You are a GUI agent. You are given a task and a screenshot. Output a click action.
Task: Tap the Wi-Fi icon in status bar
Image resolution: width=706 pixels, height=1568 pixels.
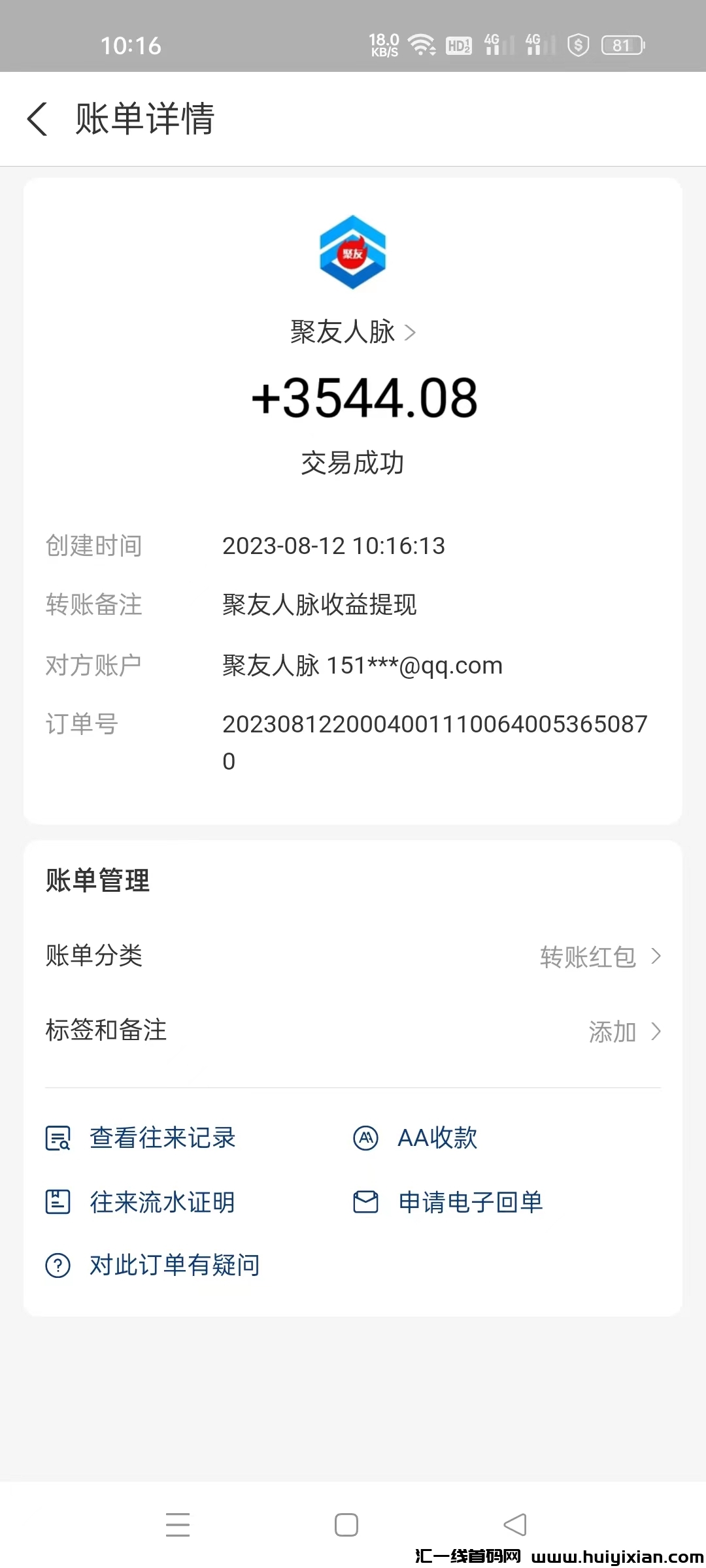click(422, 44)
